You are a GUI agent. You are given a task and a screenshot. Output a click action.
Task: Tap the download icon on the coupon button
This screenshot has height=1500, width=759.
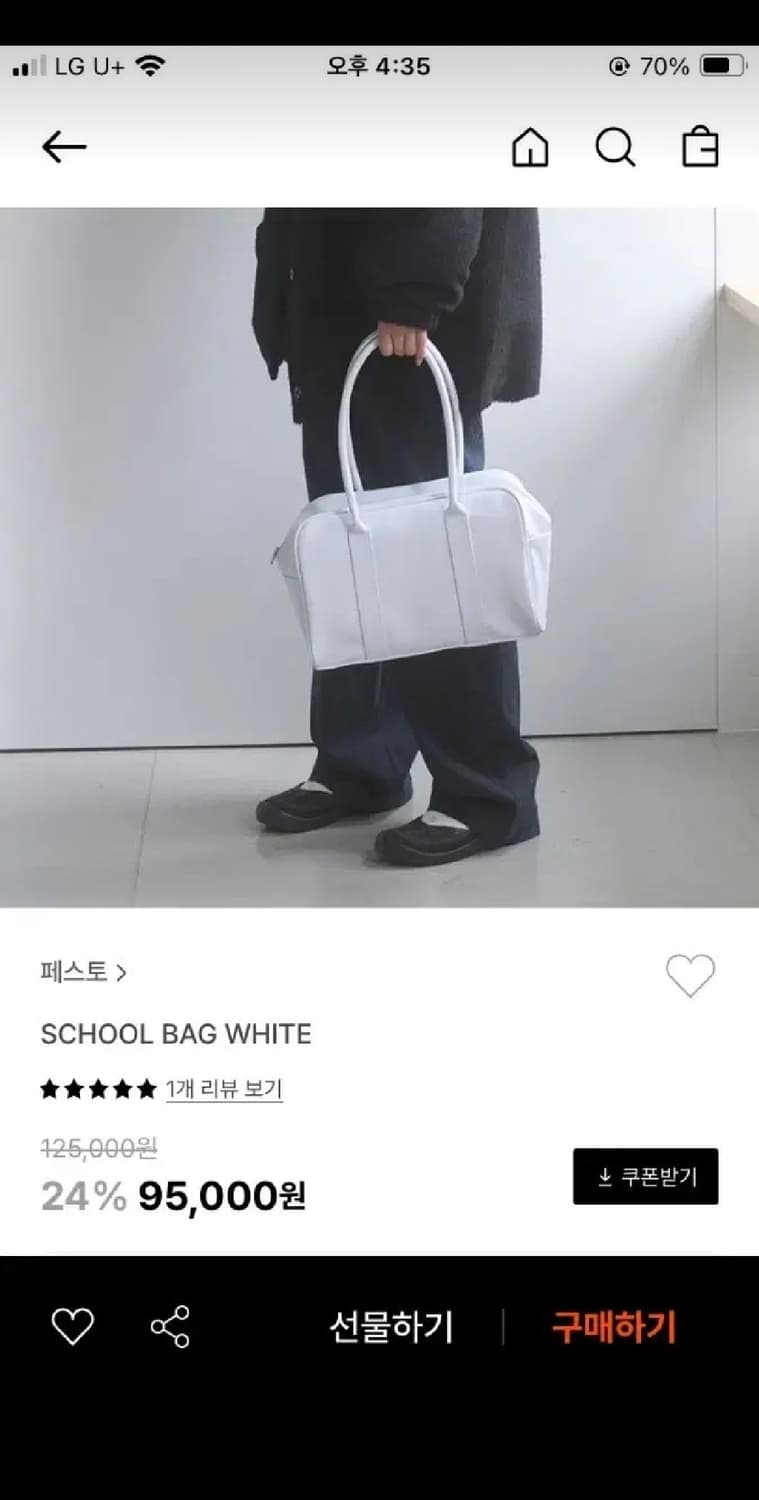click(606, 1177)
